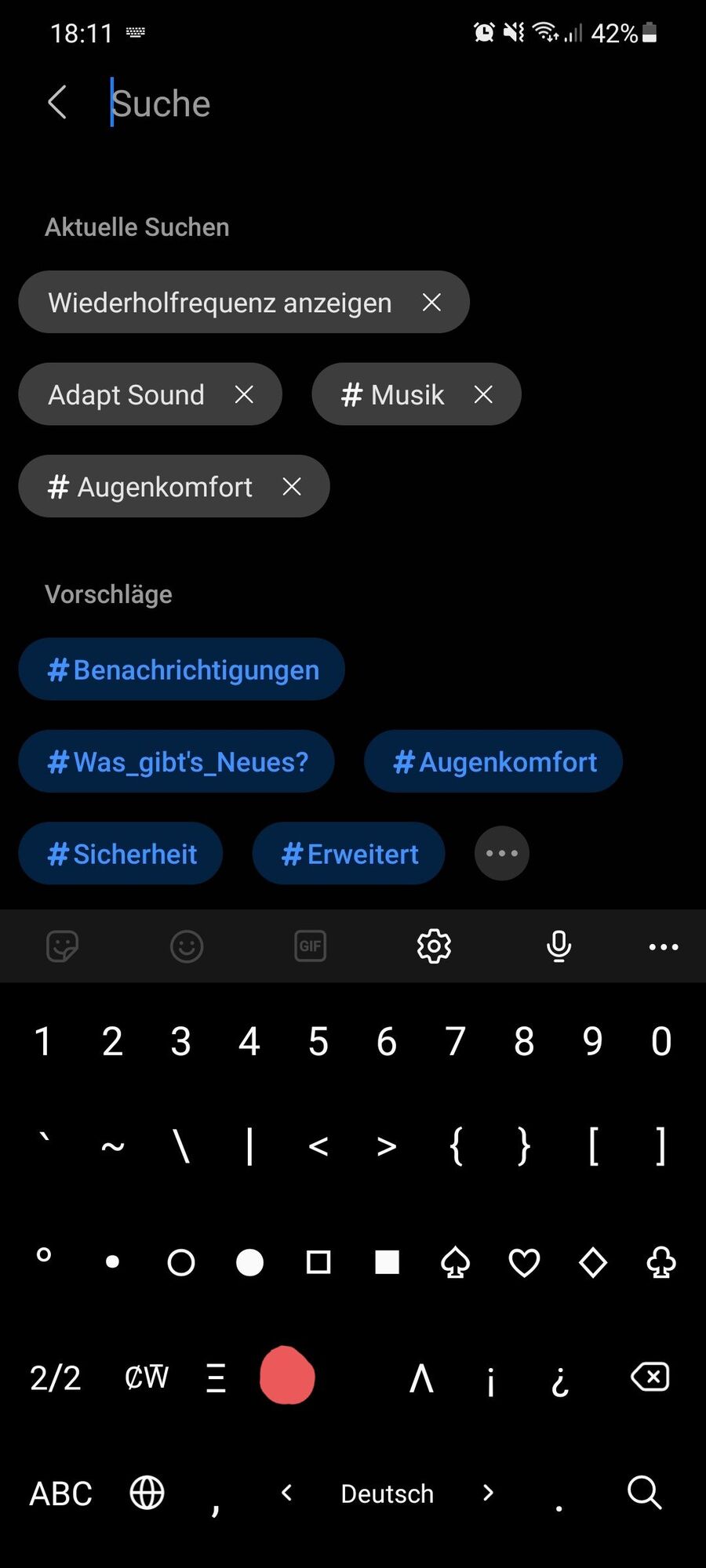Delete the Adapt Sound recent search
Image resolution: width=706 pixels, height=1568 pixels.
pyautogui.click(x=244, y=394)
